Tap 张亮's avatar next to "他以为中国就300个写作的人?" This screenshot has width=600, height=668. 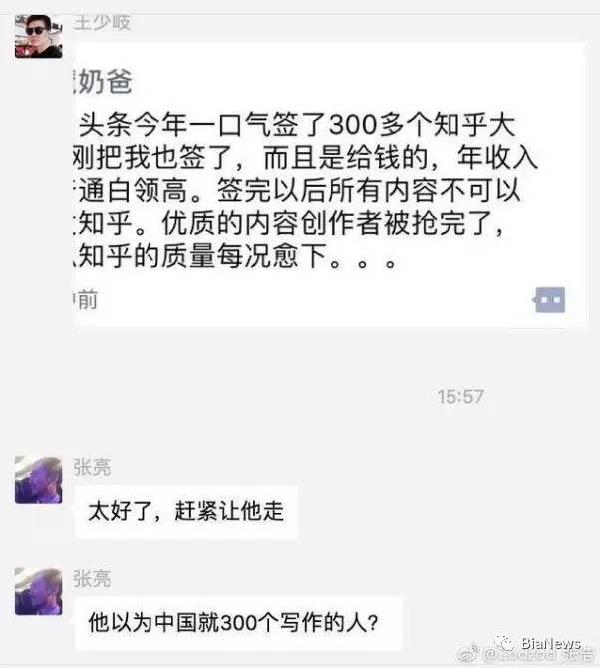38,591
